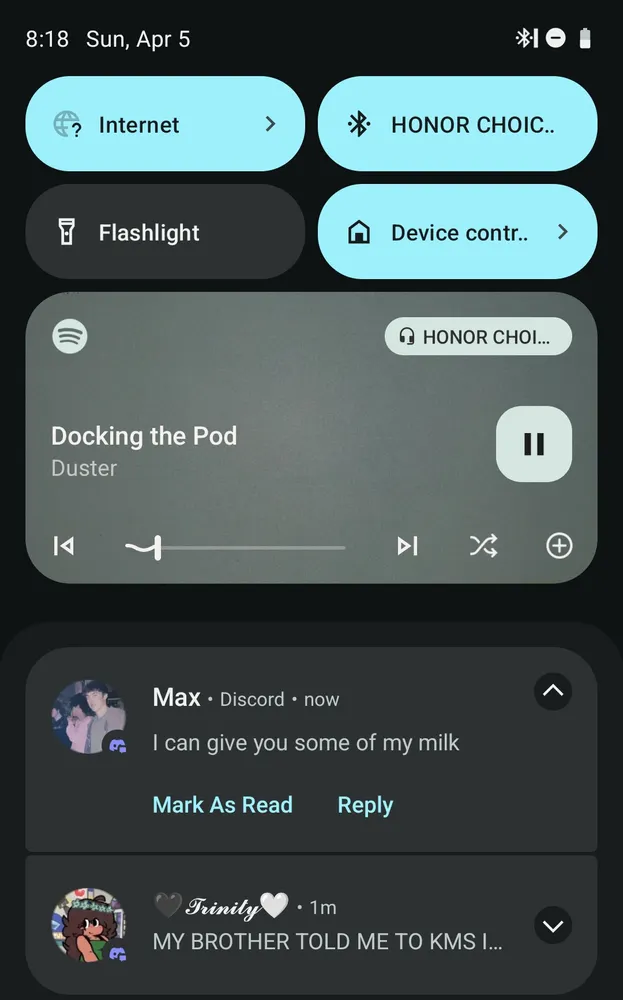The width and height of the screenshot is (623, 1000).
Task: Mark Max's message as read
Action: (222, 805)
